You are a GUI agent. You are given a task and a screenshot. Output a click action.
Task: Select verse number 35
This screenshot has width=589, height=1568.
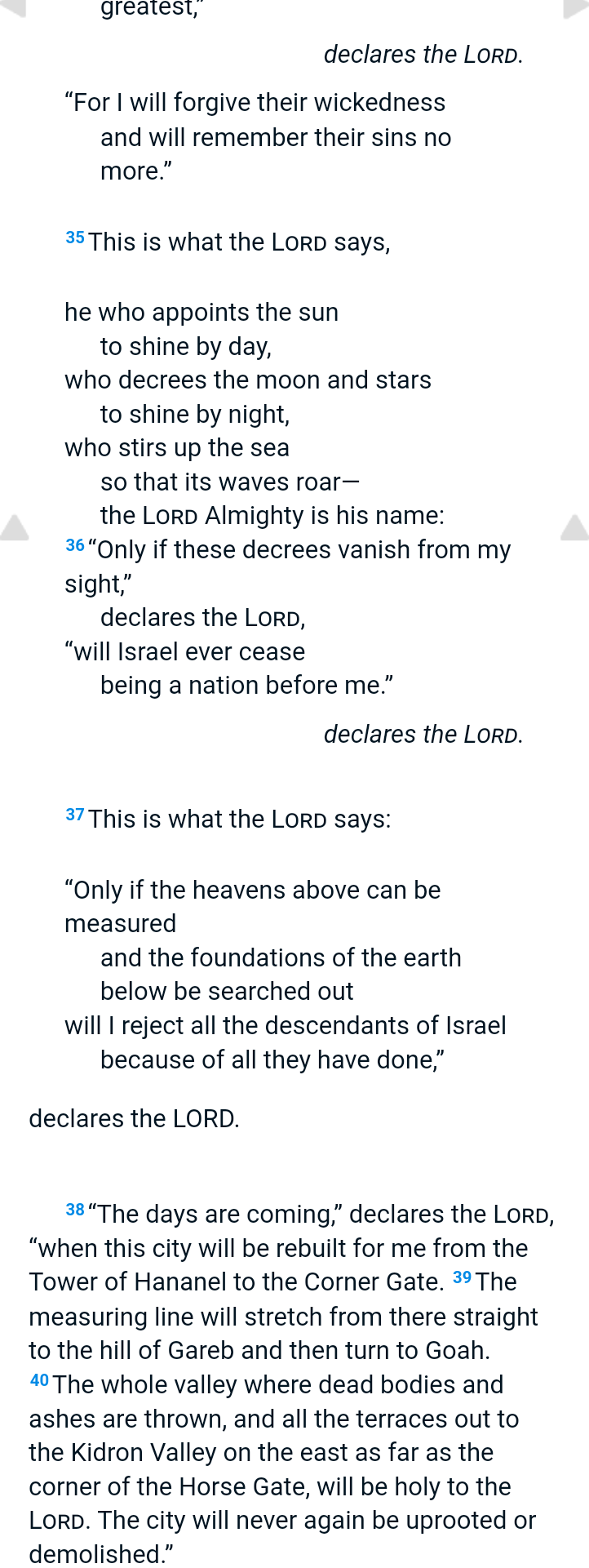pyautogui.click(x=75, y=238)
